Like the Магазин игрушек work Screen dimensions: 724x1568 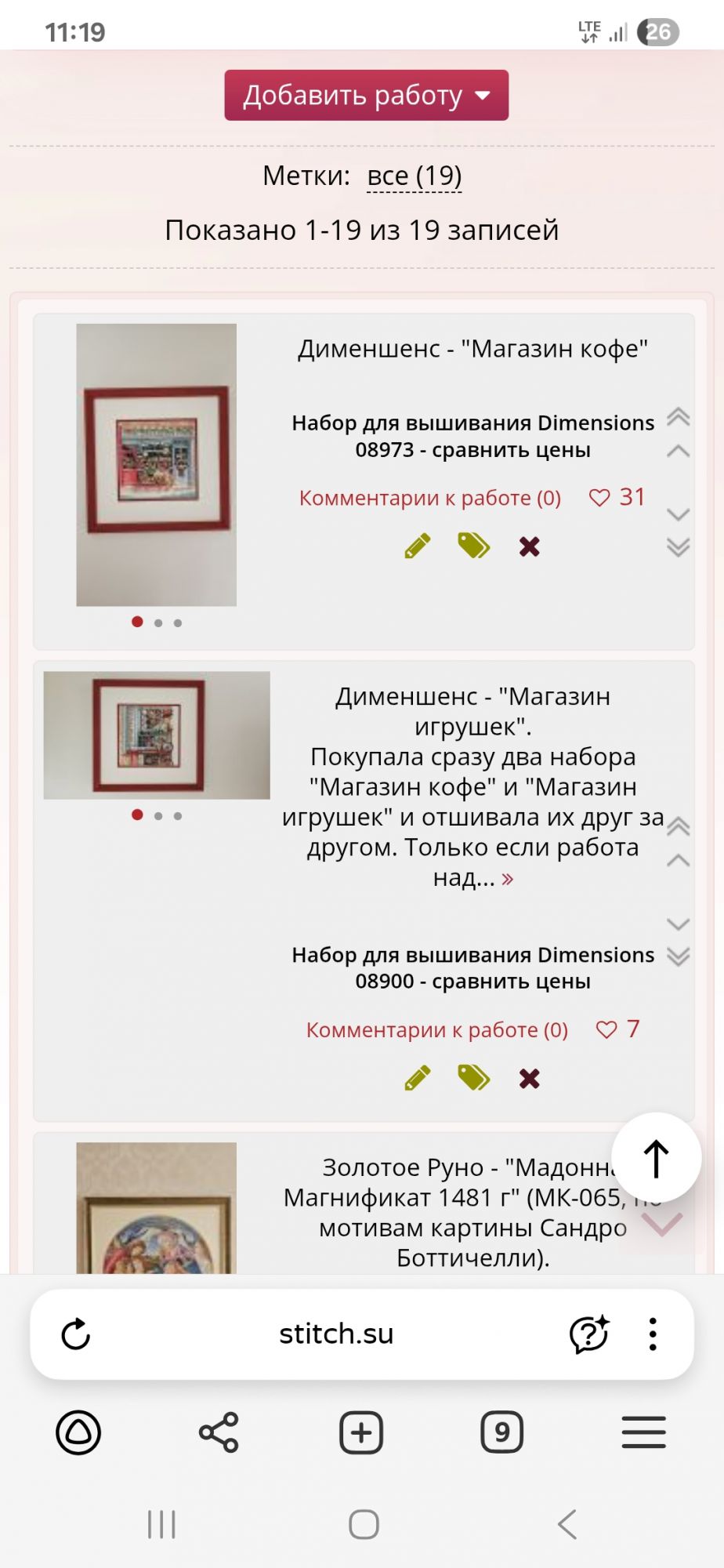tap(607, 1029)
